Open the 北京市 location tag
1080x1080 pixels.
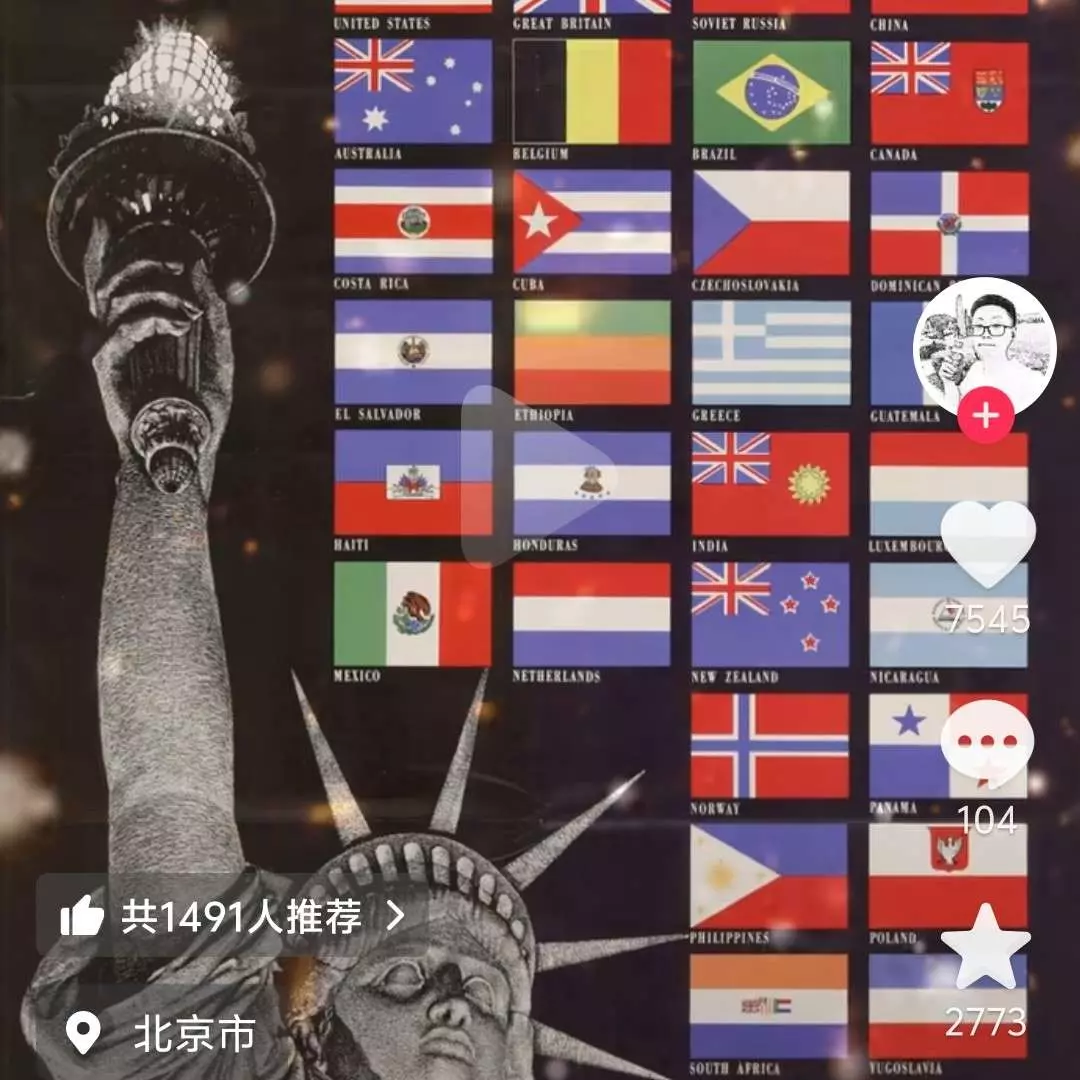click(162, 1034)
